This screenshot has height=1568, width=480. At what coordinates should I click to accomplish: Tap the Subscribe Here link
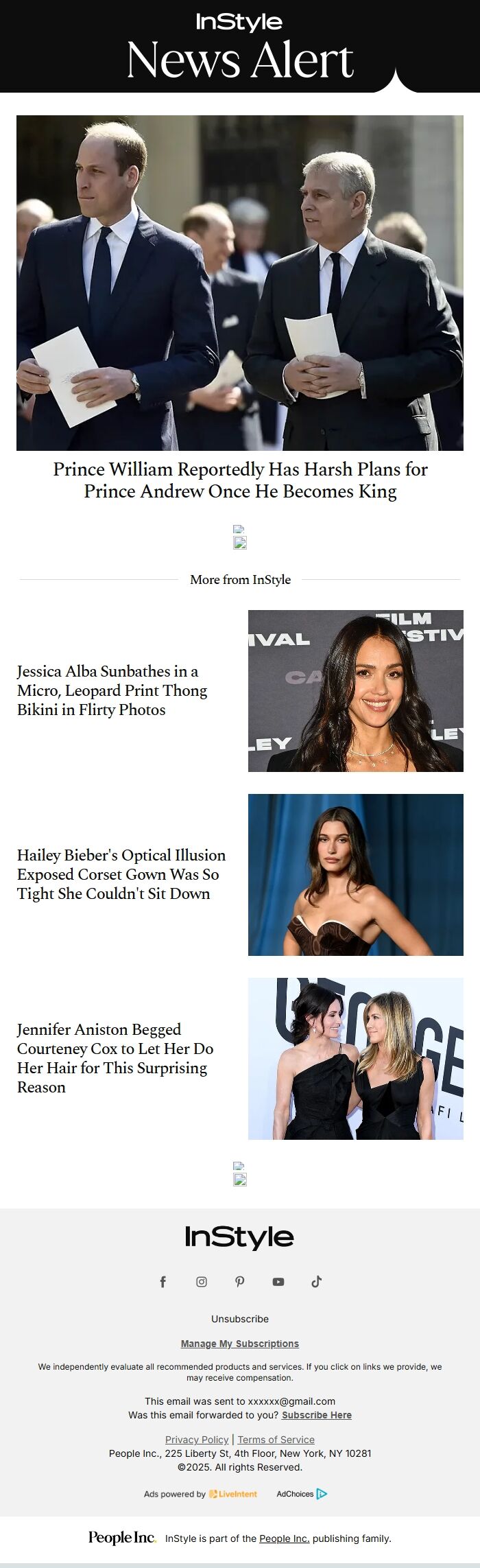pos(317,1415)
